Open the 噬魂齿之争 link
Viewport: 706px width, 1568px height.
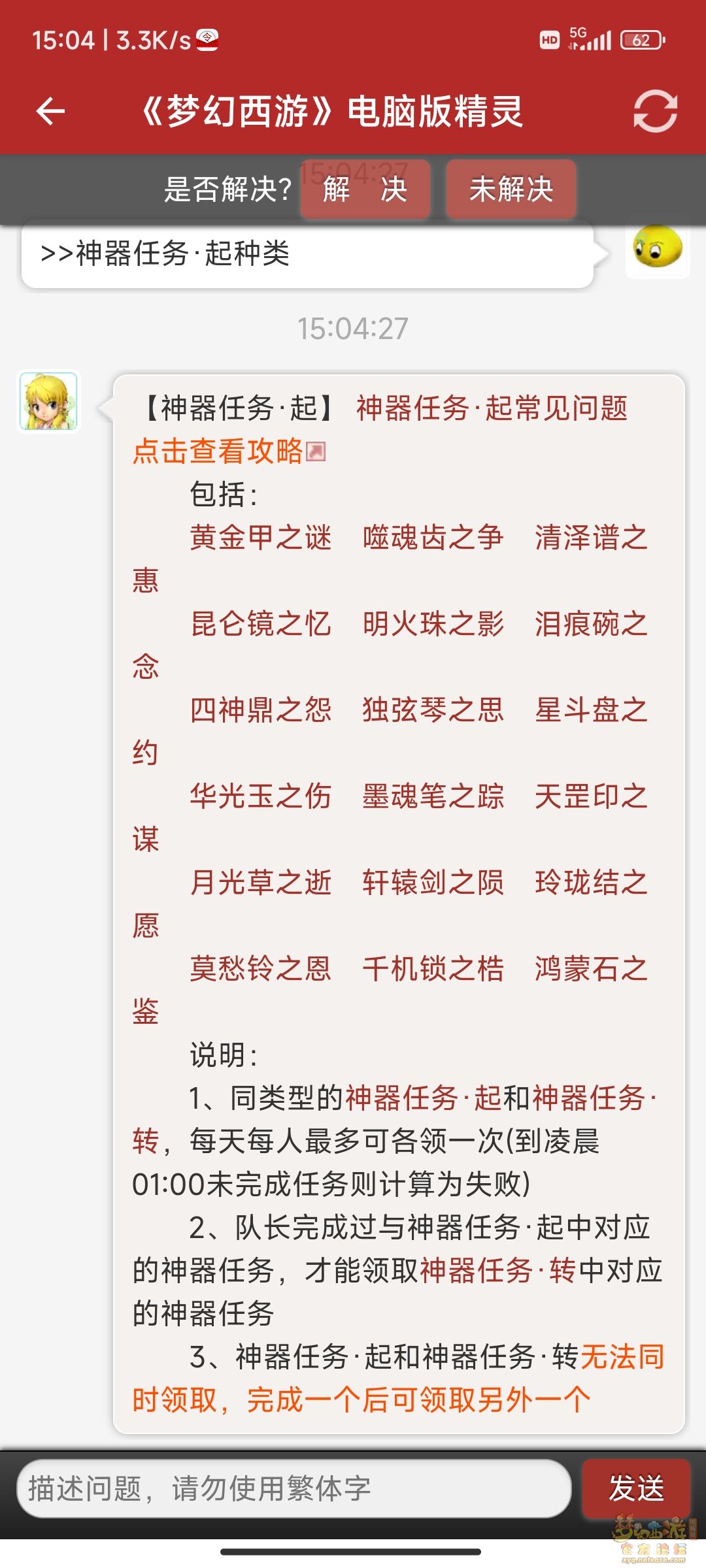tap(433, 538)
